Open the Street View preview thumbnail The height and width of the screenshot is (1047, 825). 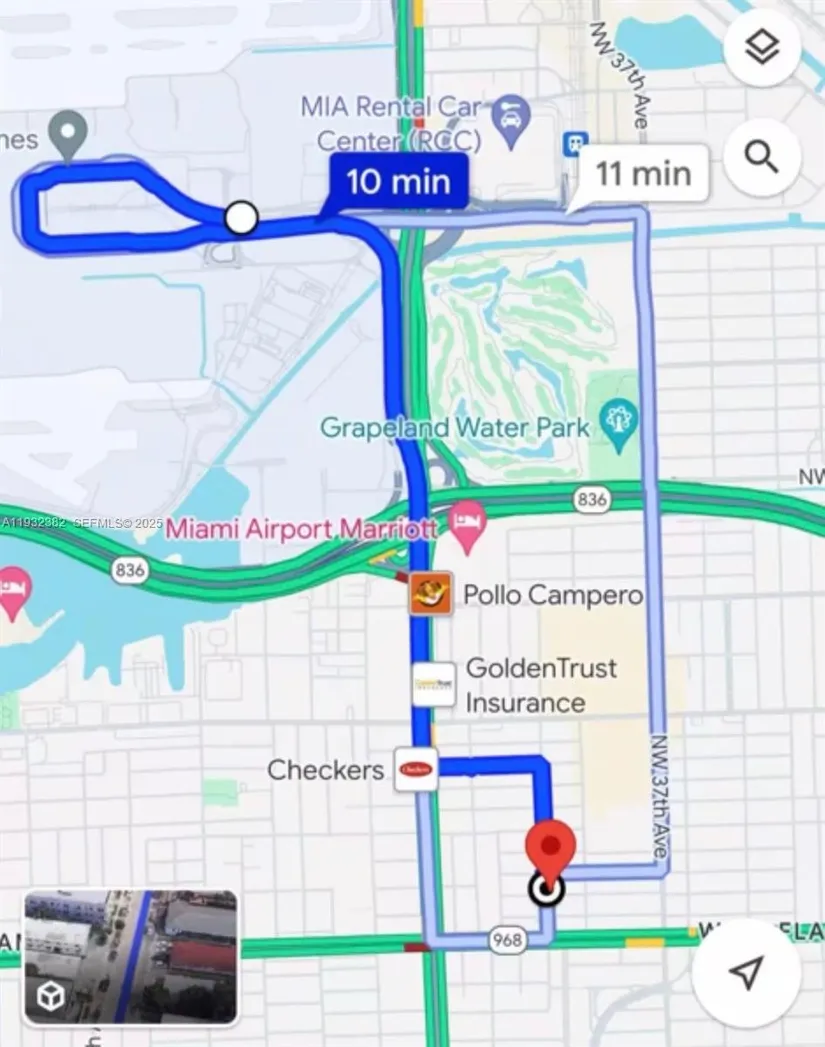click(131, 957)
